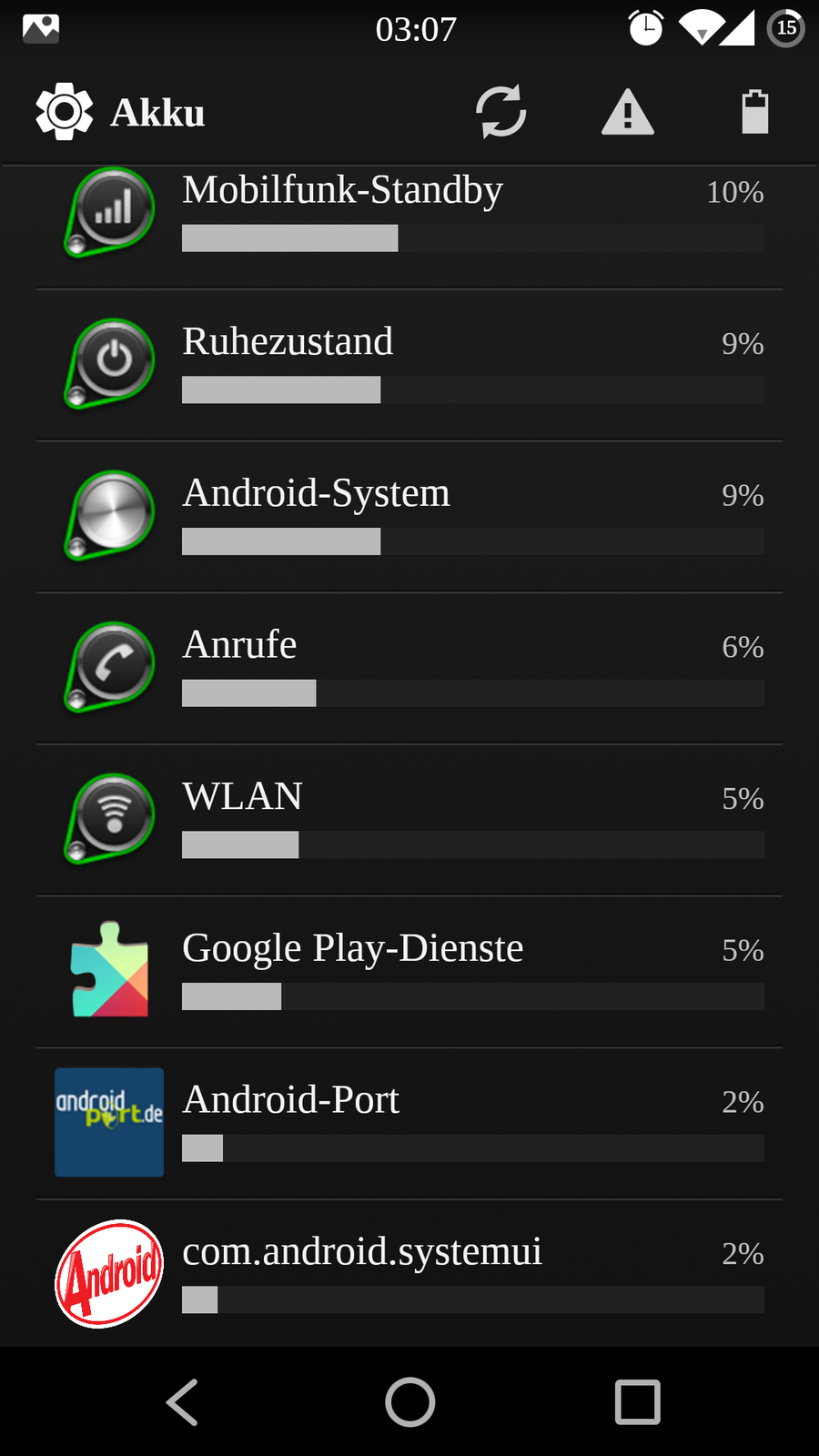Go back via Akku settings gear

64,112
